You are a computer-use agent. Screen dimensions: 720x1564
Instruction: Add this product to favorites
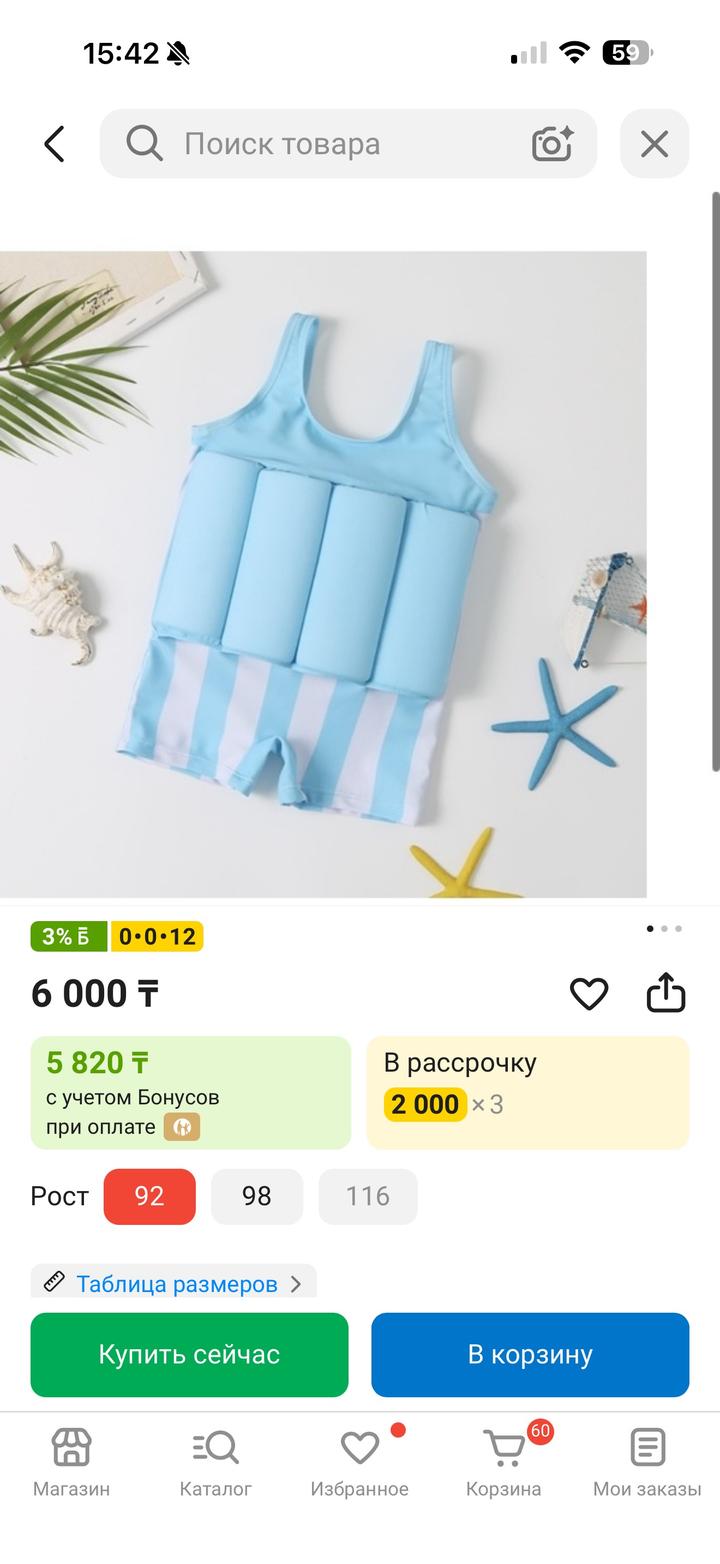pyautogui.click(x=589, y=993)
